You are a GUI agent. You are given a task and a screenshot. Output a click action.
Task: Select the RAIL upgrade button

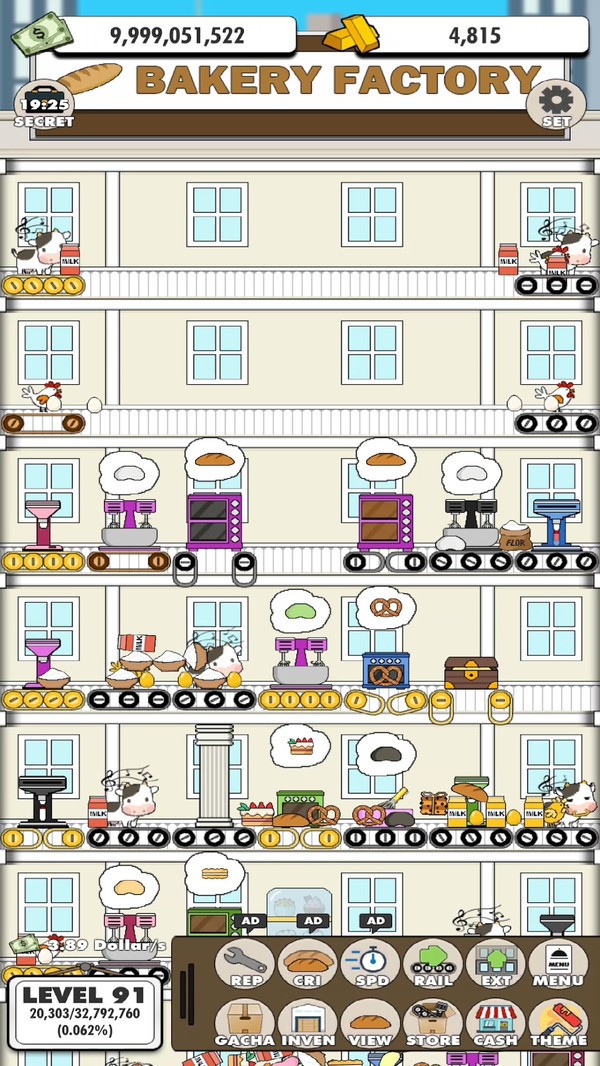[433, 964]
